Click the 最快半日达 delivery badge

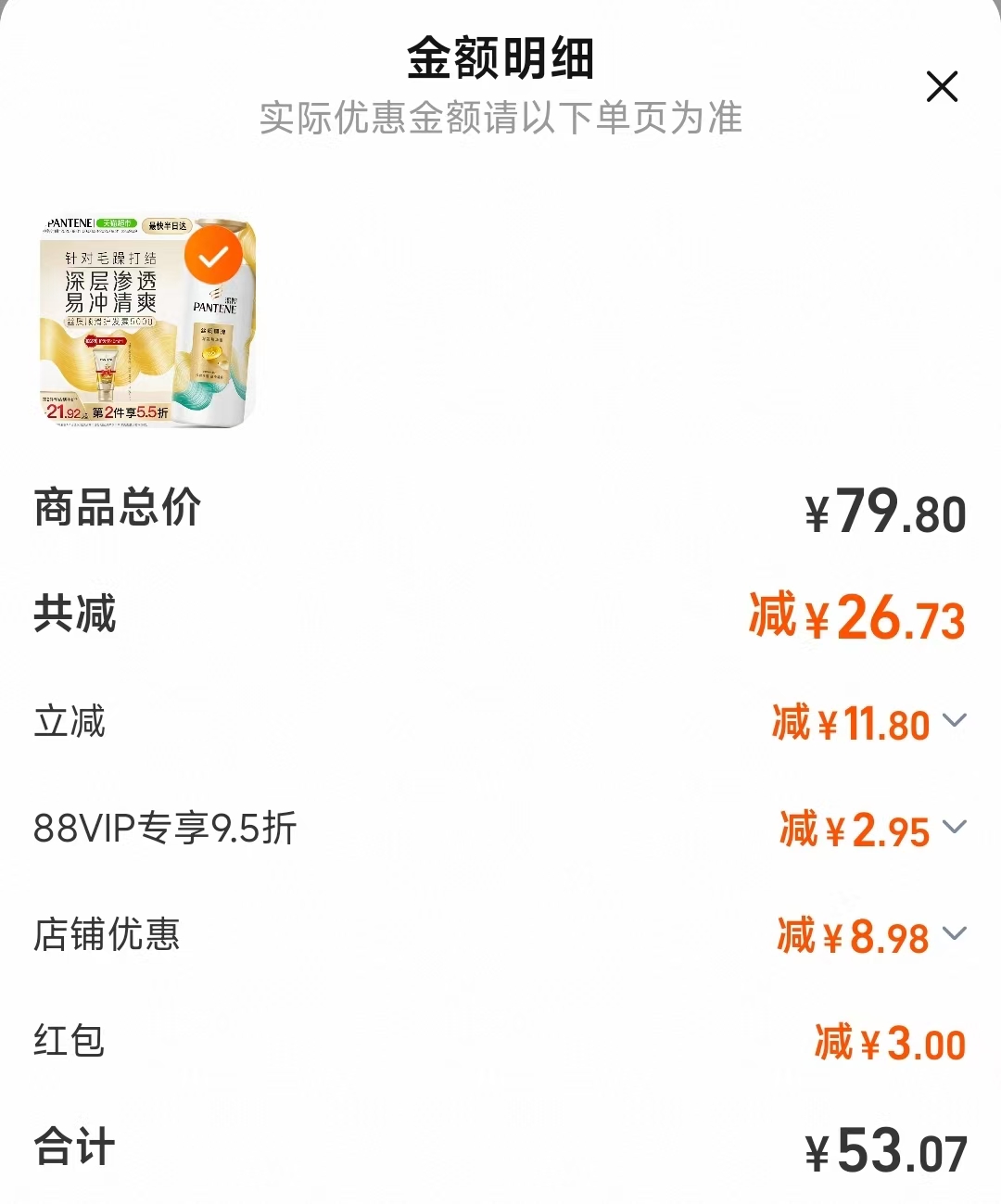pyautogui.click(x=167, y=226)
